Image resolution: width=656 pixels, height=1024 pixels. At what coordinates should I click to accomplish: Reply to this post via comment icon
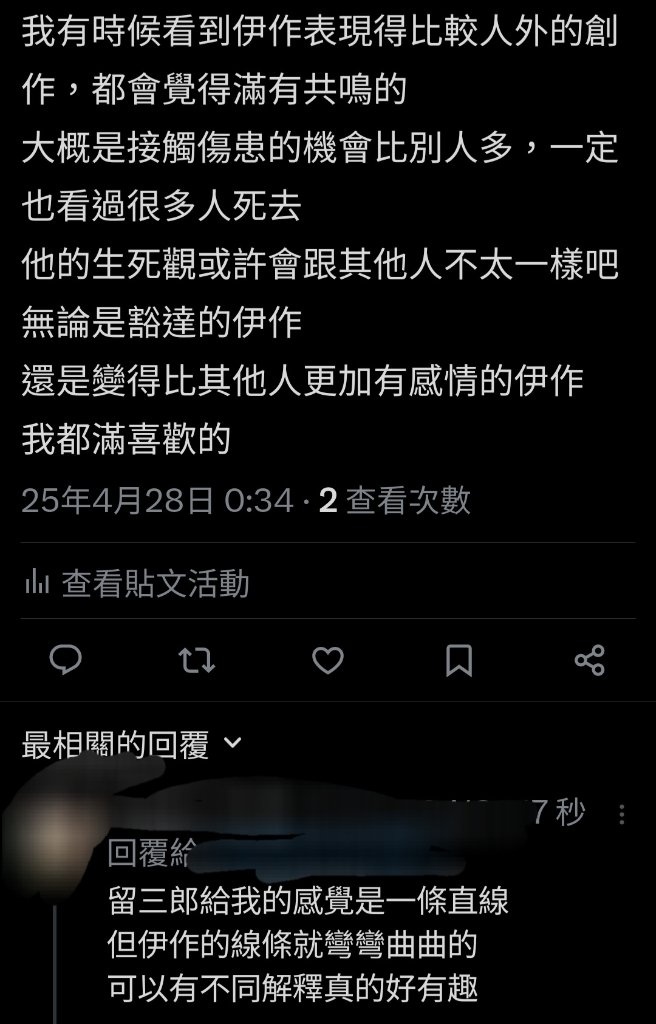point(65,660)
